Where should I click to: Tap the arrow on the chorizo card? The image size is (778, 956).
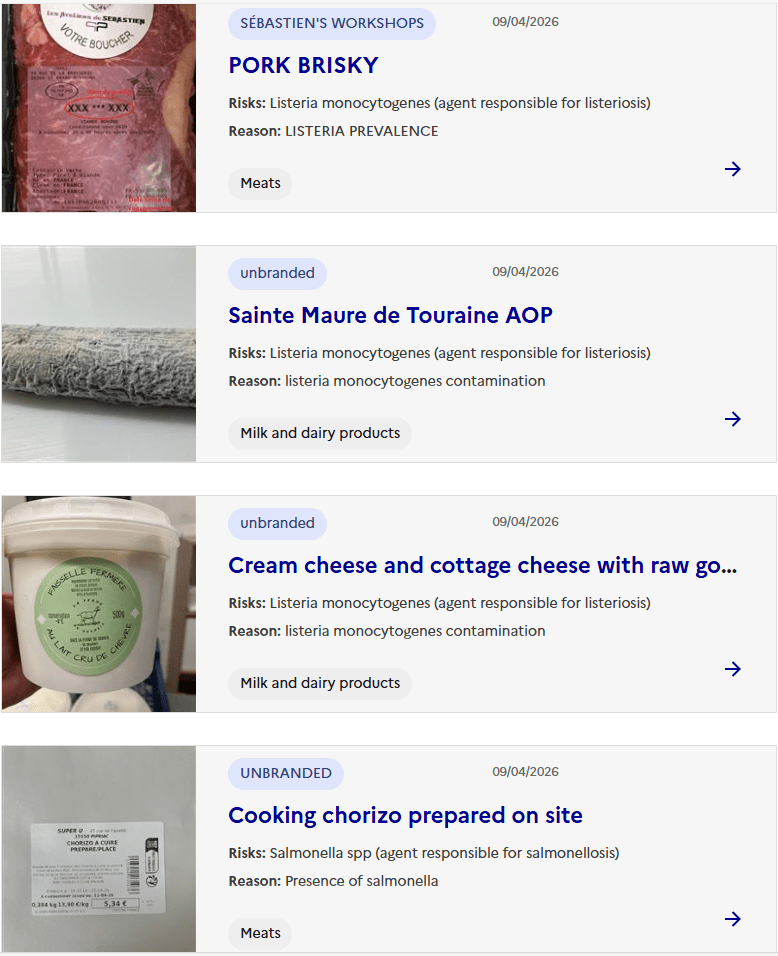[x=733, y=919]
